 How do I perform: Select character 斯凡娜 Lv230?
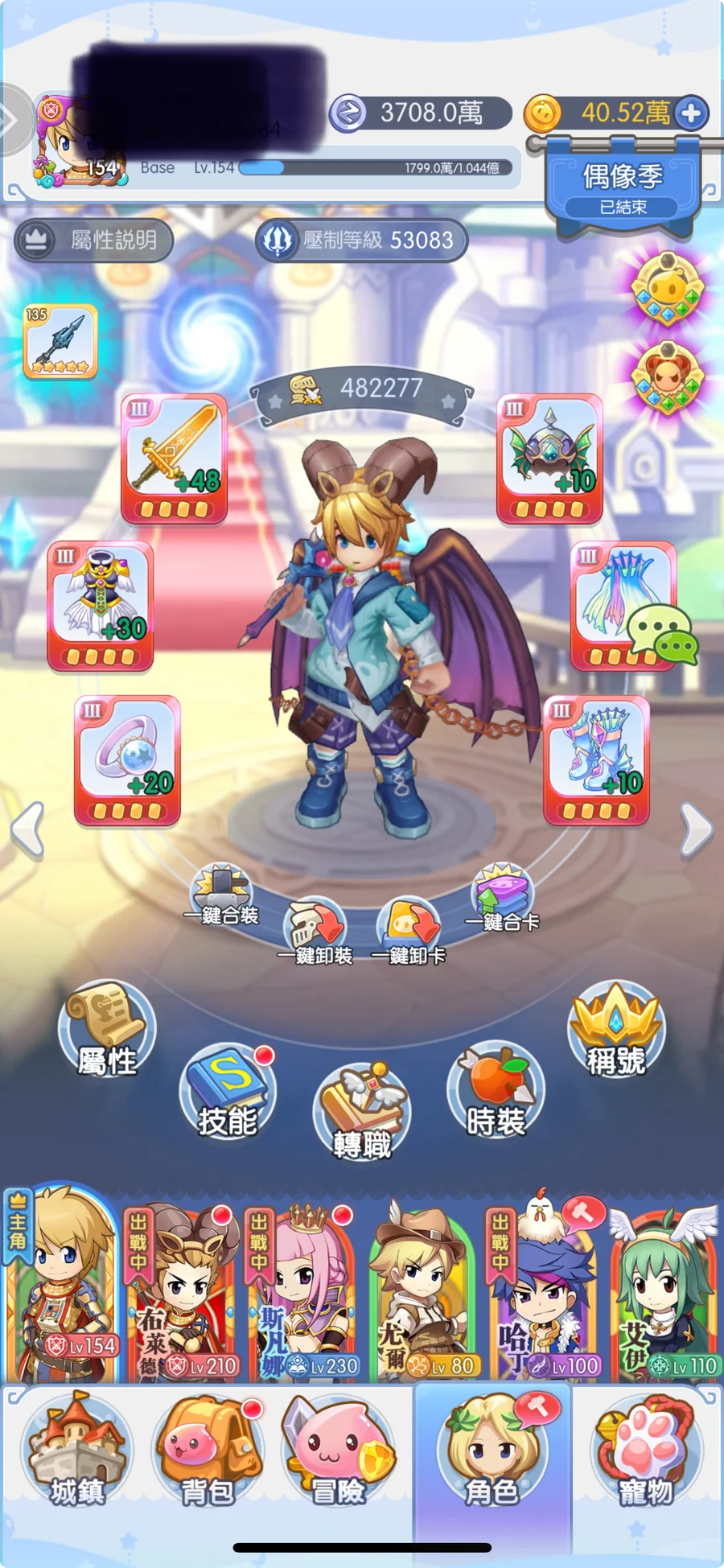click(x=302, y=1293)
